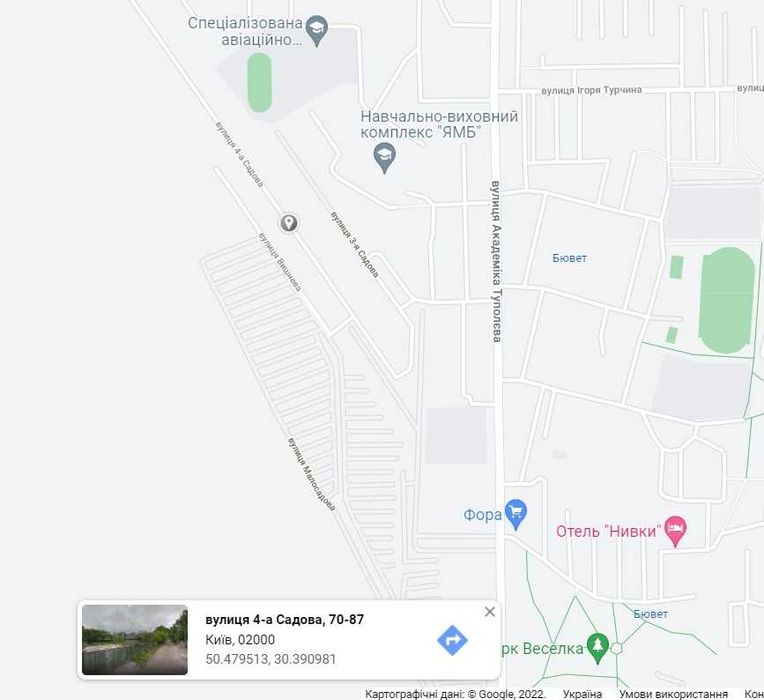Get directions to вулиця 4-а Садова
This screenshot has width=764, height=700.
[452, 640]
